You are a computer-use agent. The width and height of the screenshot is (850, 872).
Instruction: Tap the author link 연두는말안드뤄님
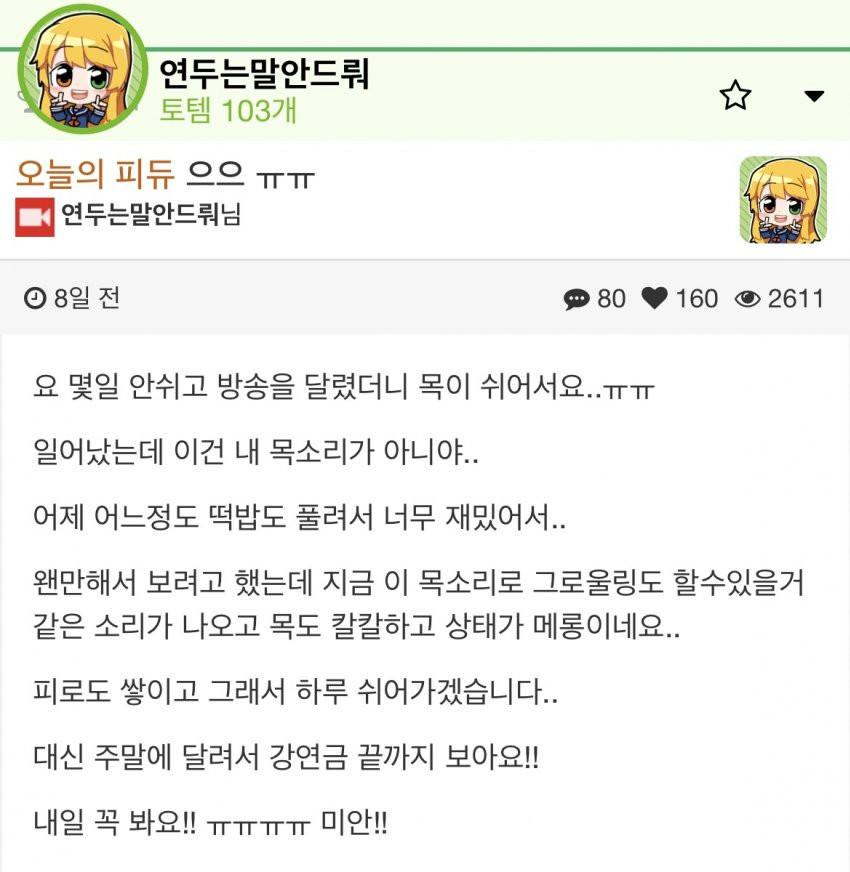151,214
